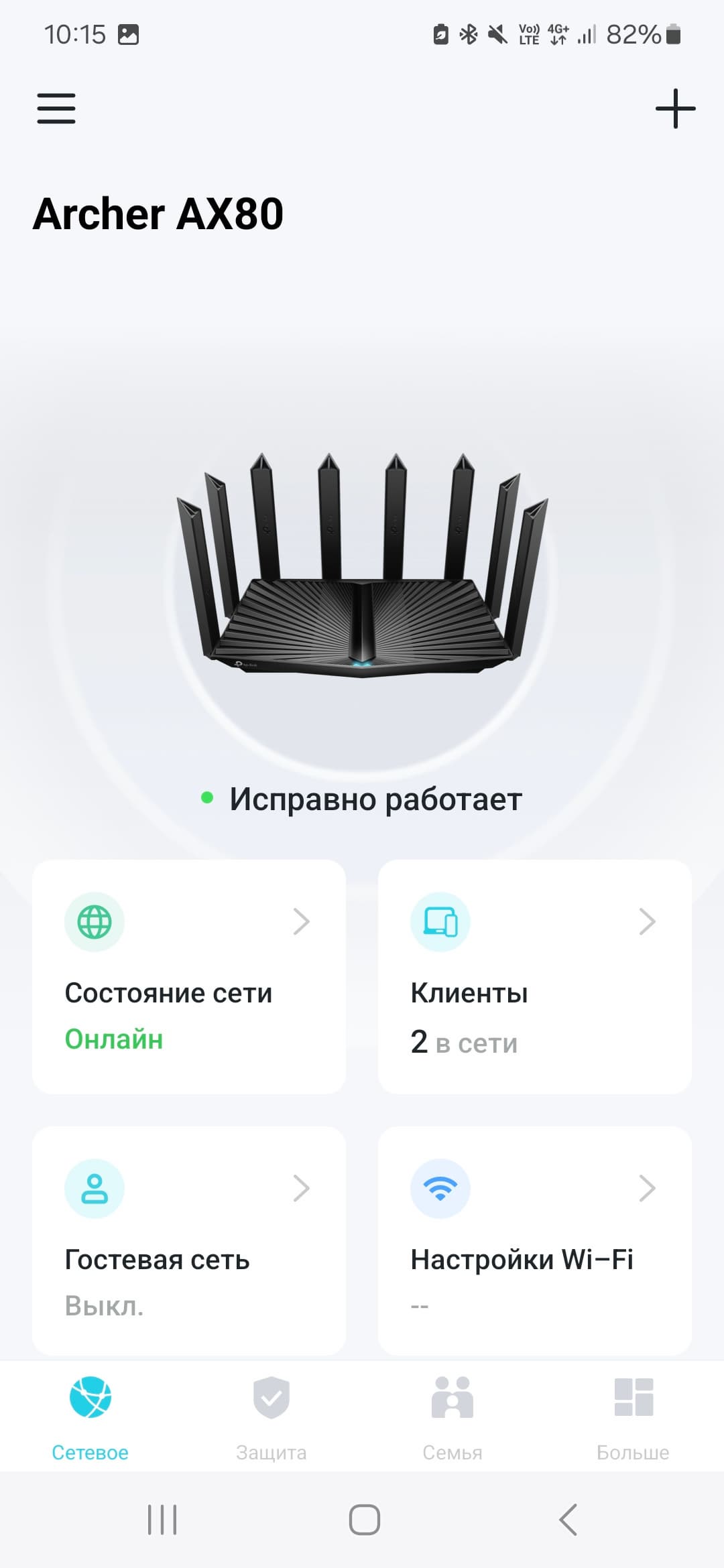Screen dimensions: 724x1568
Task: View the Клиенты card with connected devices
Action: 534,976
